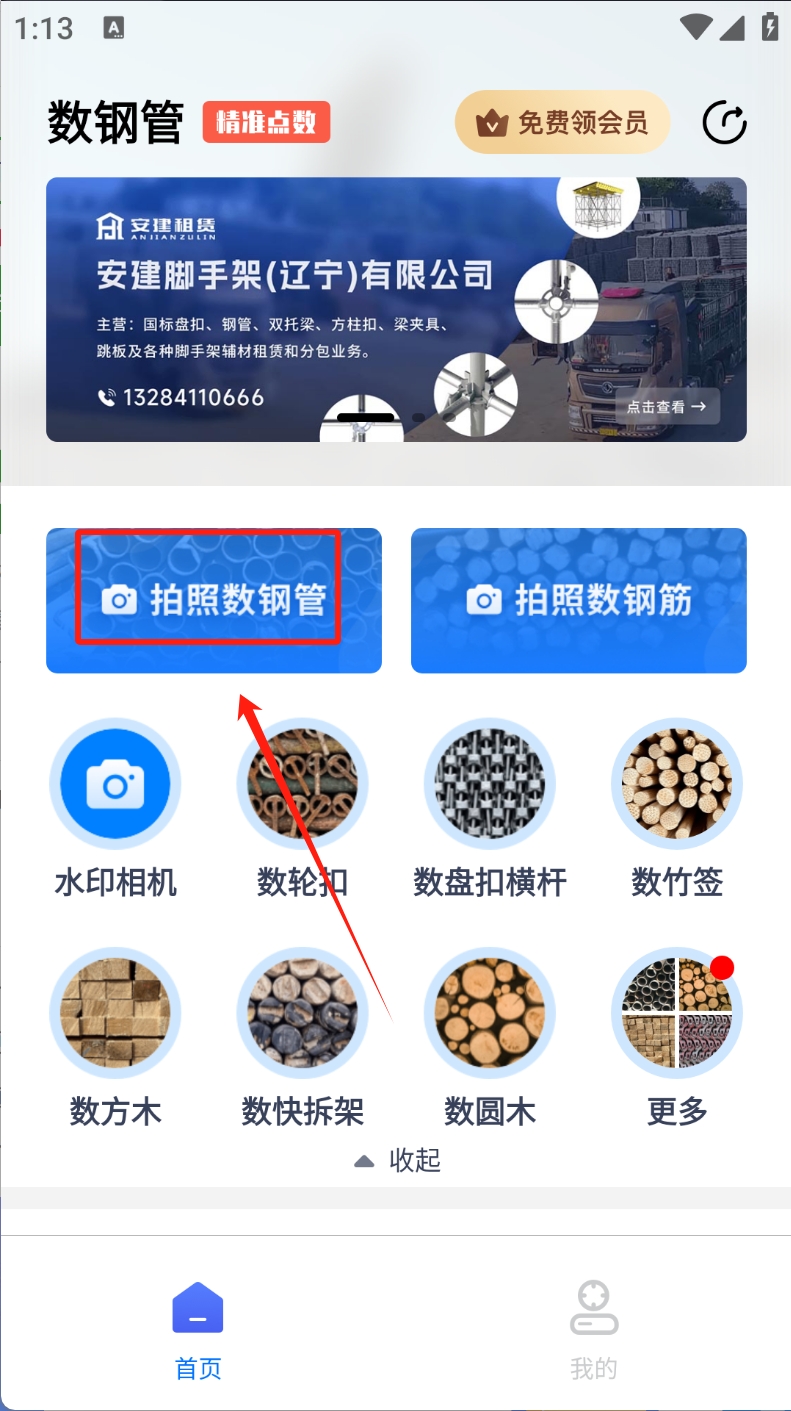
Task: Open 更多 for more counting types
Action: tap(677, 1013)
